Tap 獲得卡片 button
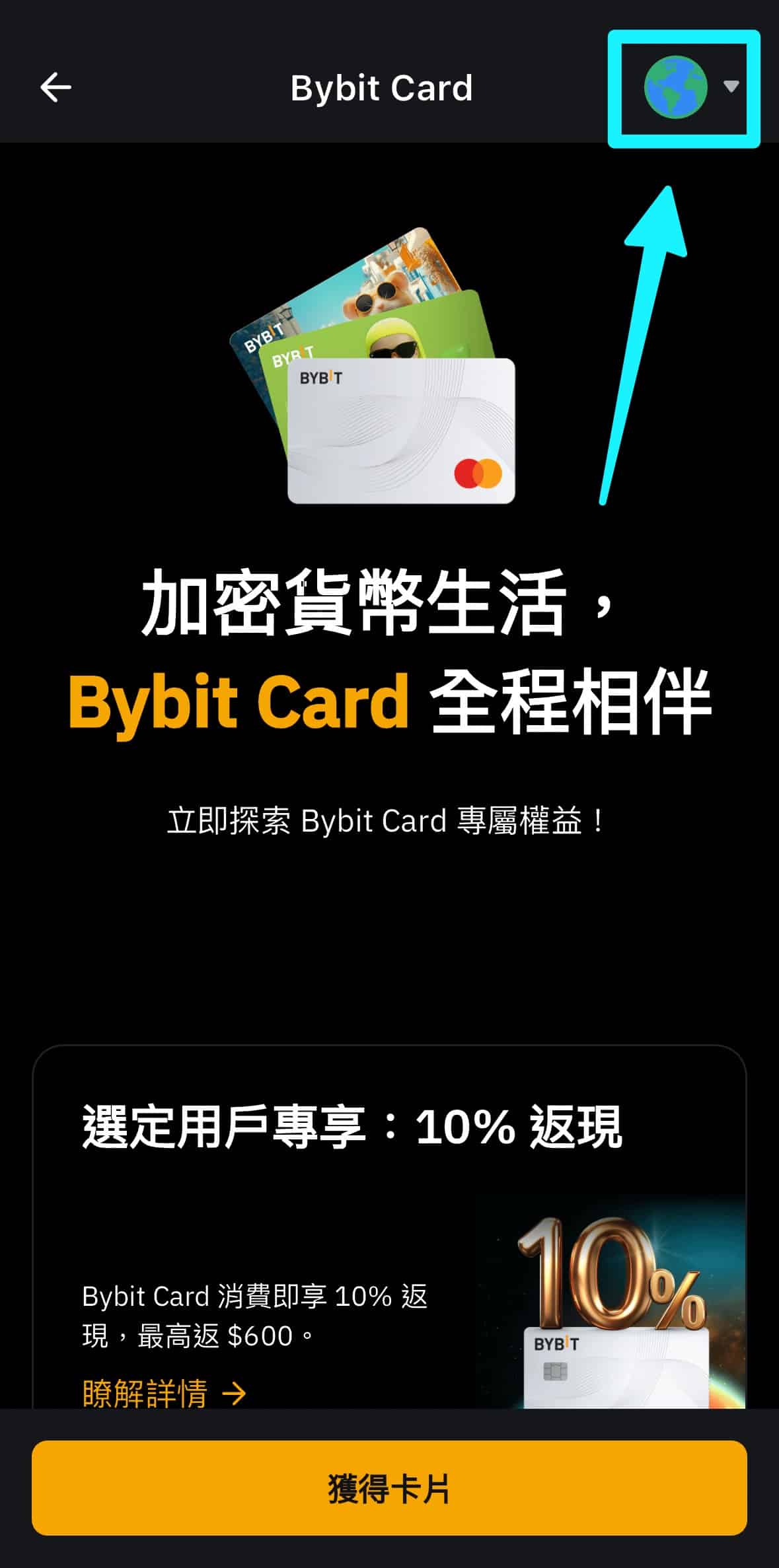Screen dimensions: 779x1568 point(389,1487)
